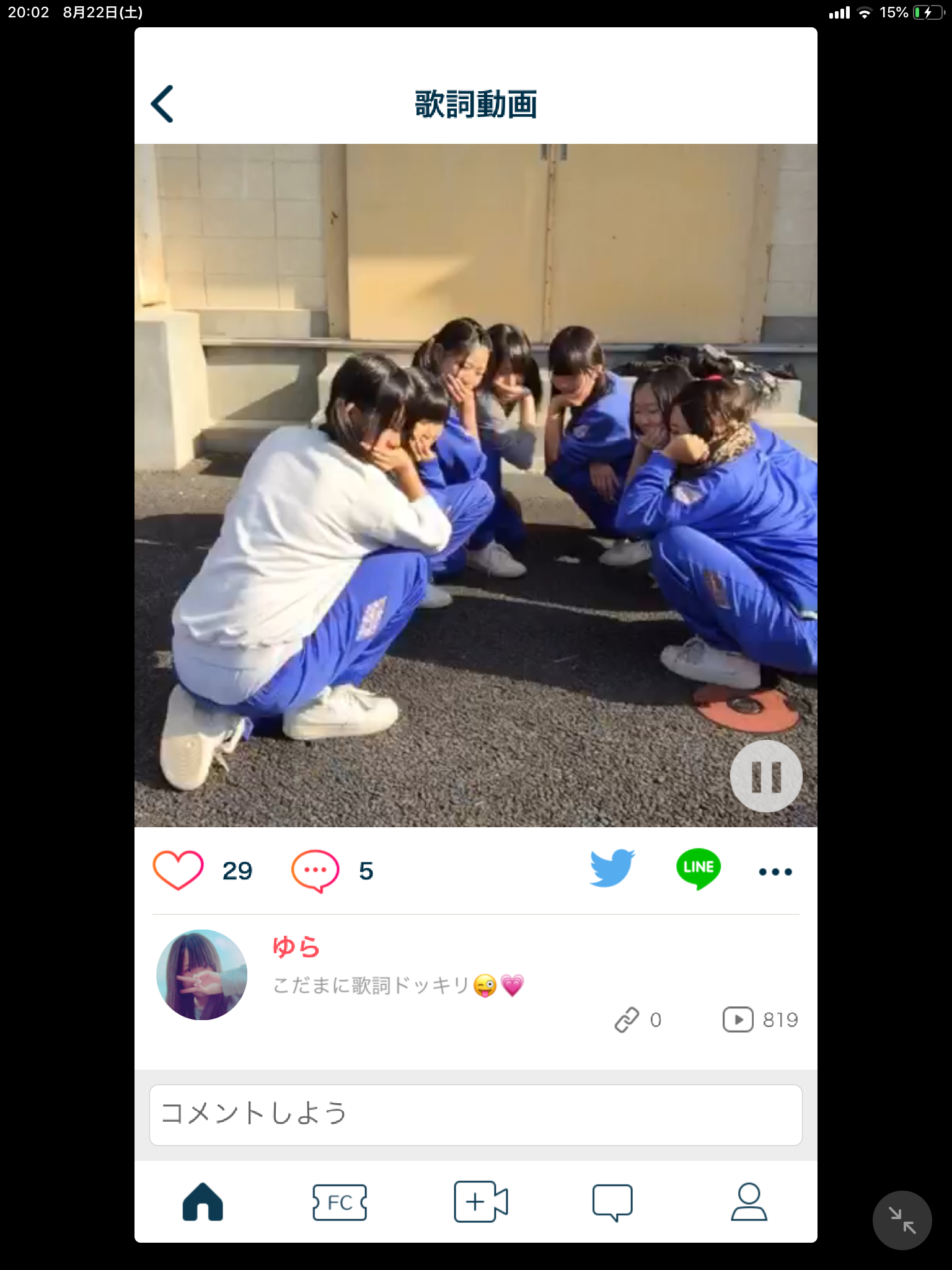Switch to the Home tab

click(203, 1202)
